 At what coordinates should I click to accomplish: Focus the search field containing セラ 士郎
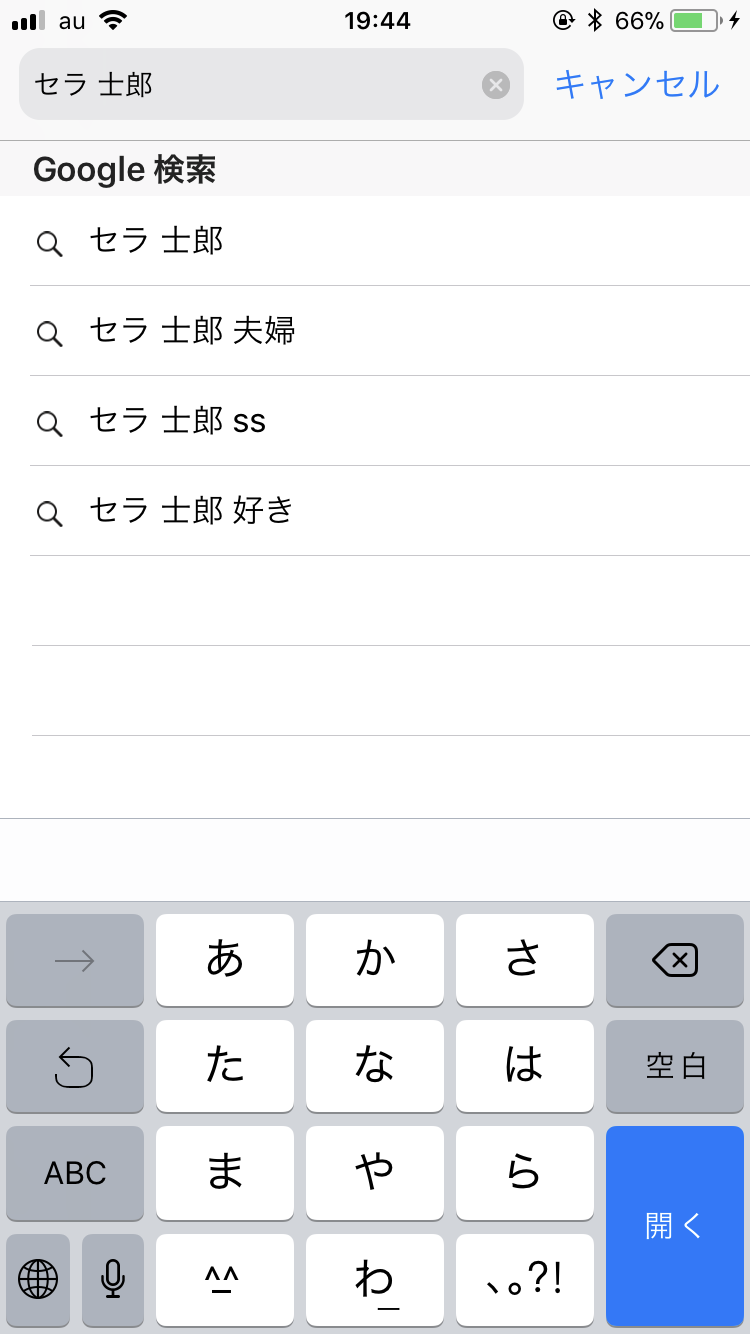tap(250, 85)
